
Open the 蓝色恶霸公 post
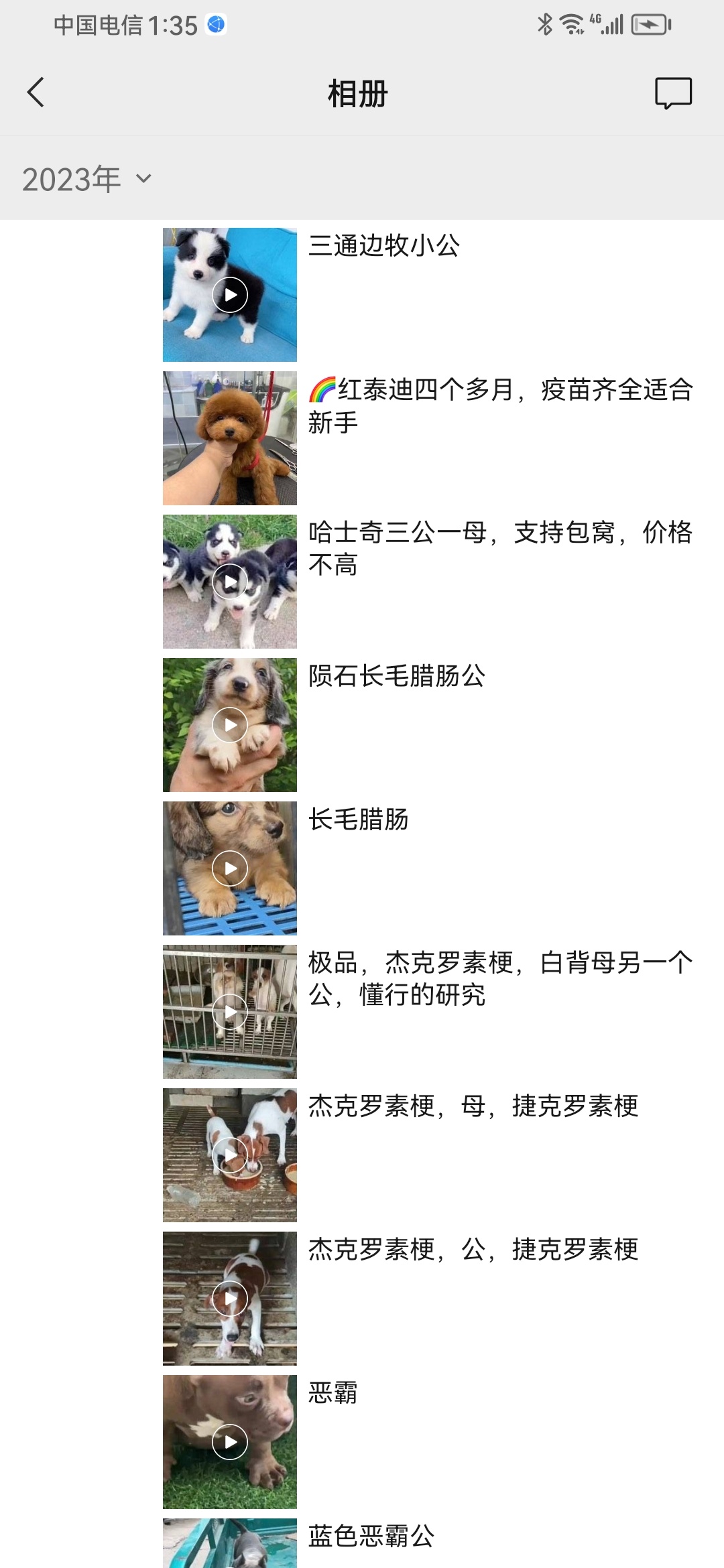(x=230, y=1545)
